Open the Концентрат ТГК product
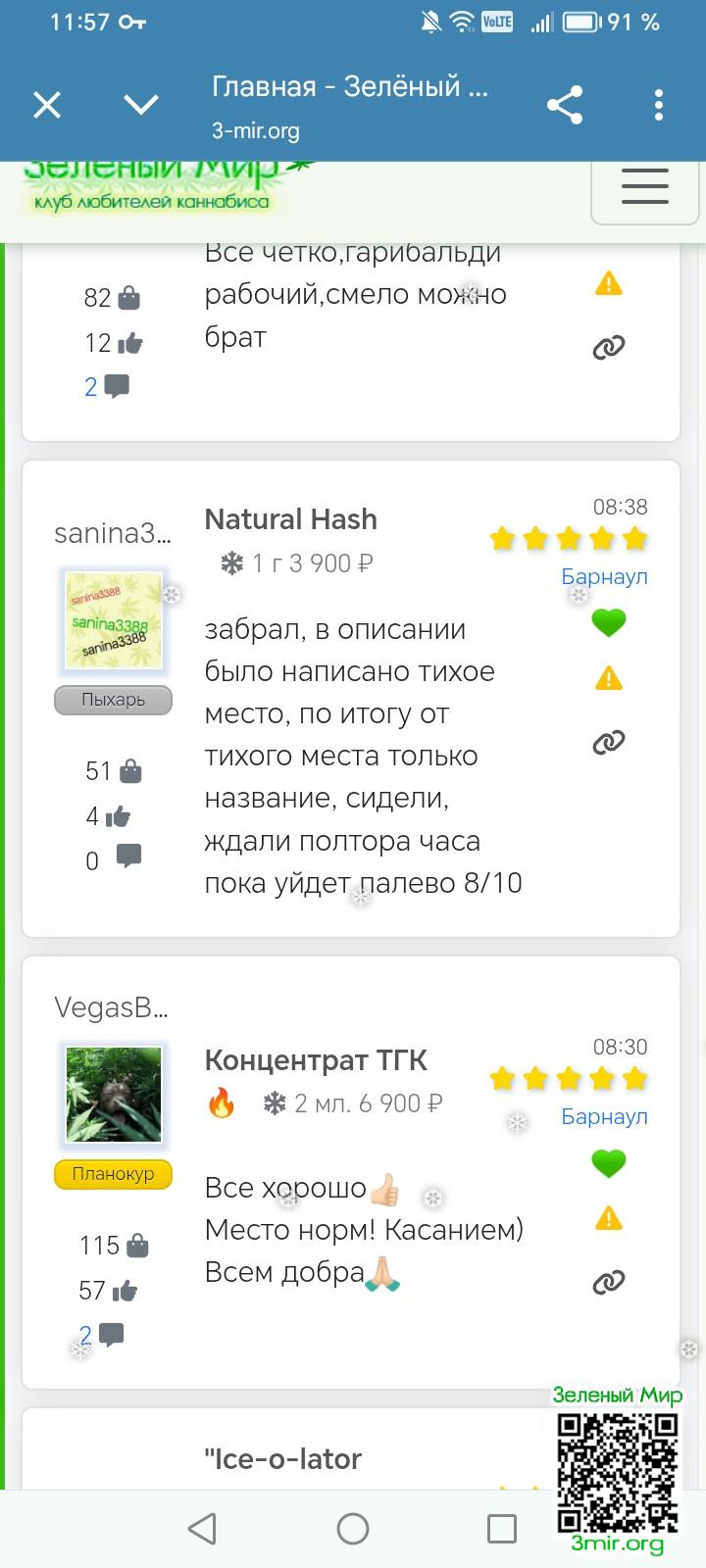This screenshot has width=706, height=1568. coord(316,1060)
